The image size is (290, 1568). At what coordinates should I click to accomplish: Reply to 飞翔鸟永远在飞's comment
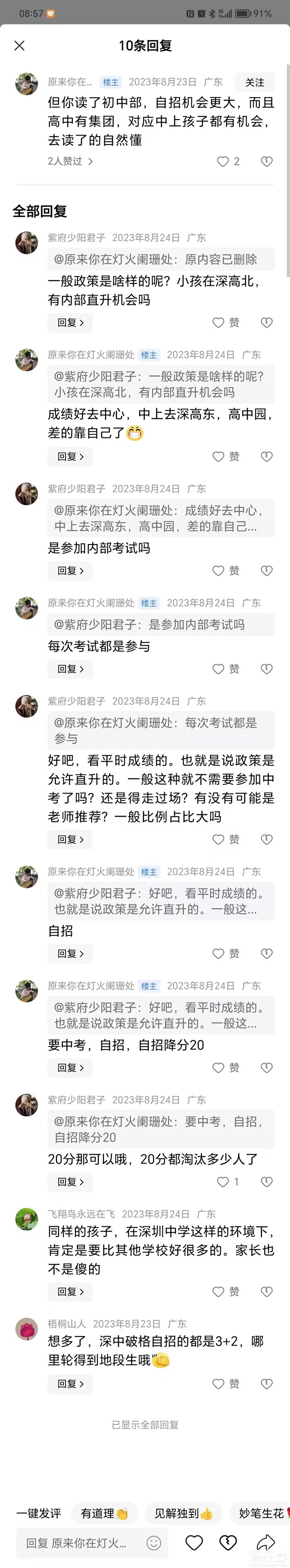pyautogui.click(x=70, y=1292)
